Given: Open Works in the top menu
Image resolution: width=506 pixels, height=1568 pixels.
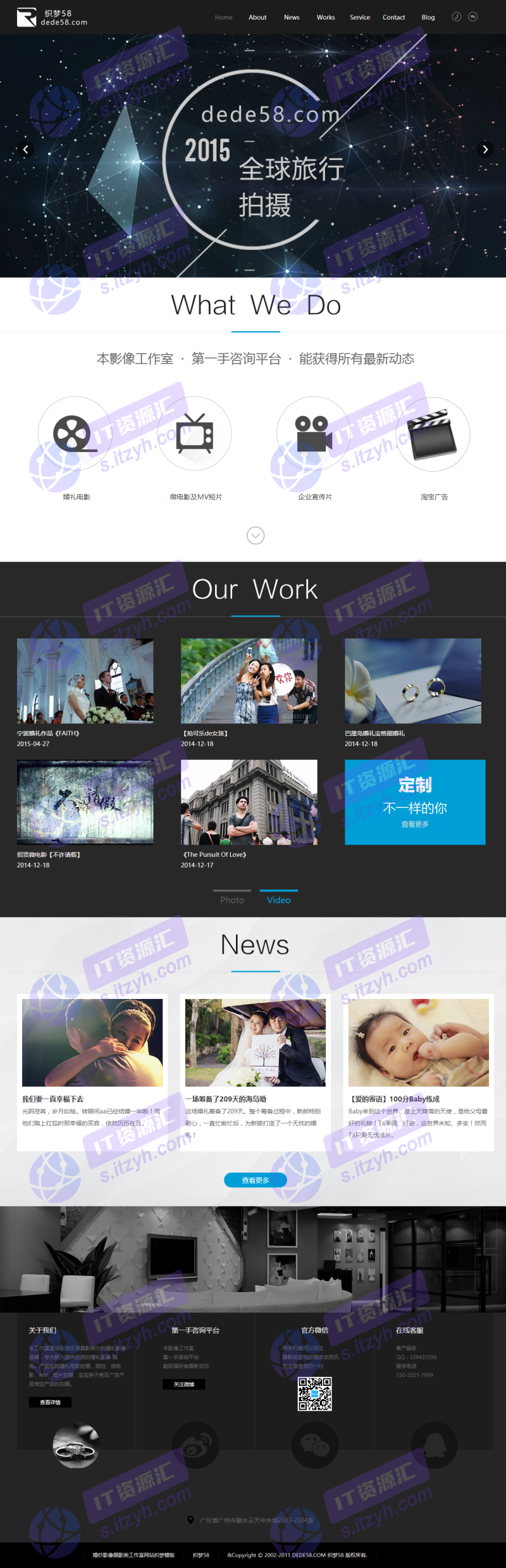Looking at the screenshot, I should point(326,17).
